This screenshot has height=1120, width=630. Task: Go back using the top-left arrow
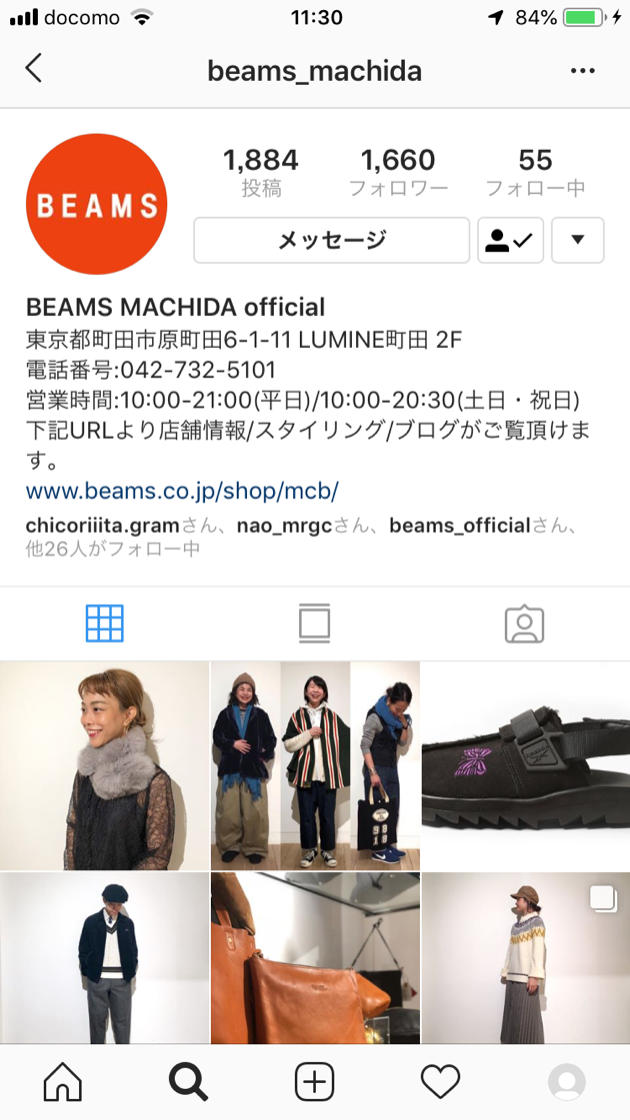34,69
